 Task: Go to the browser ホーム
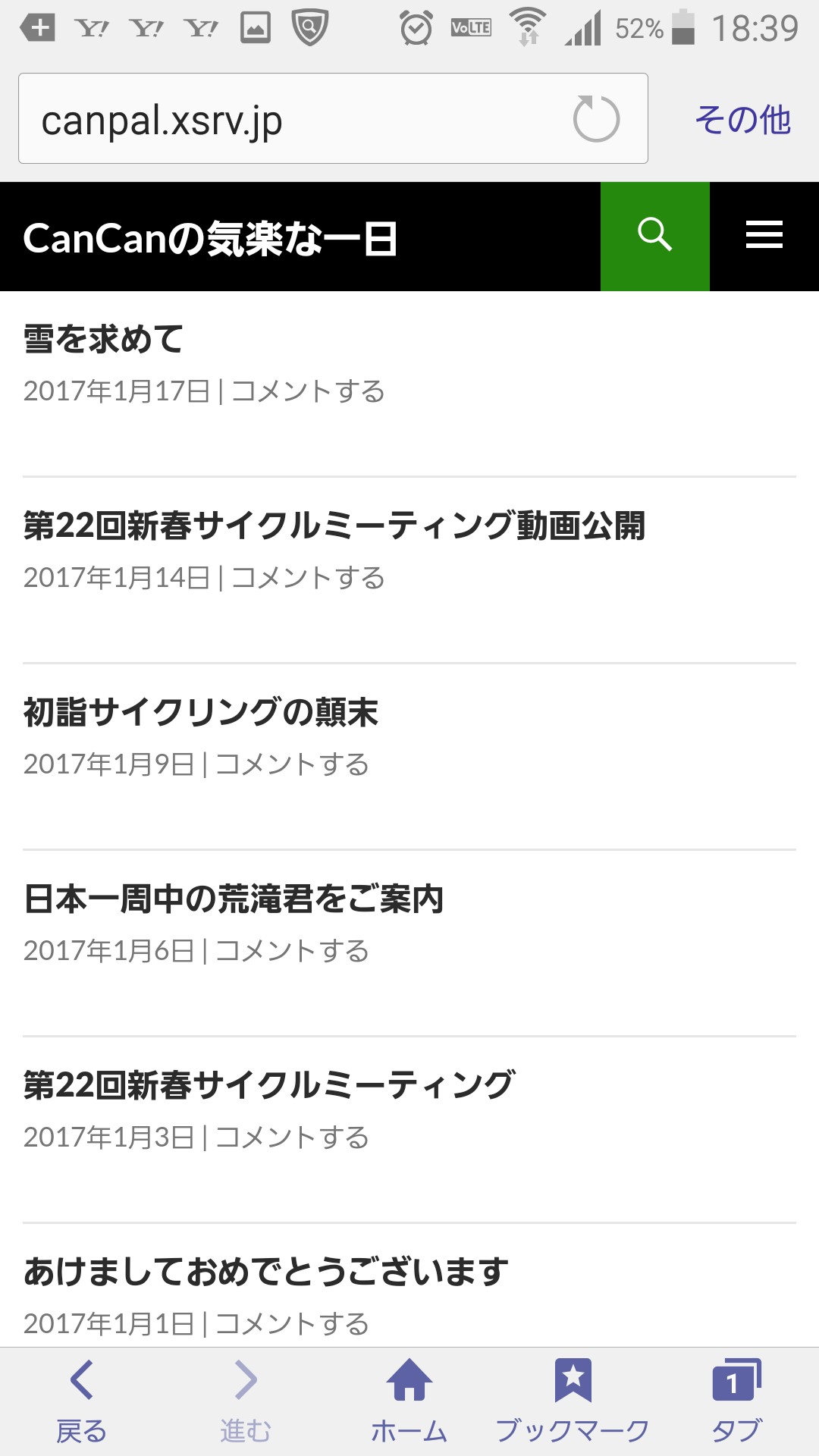(x=409, y=1401)
